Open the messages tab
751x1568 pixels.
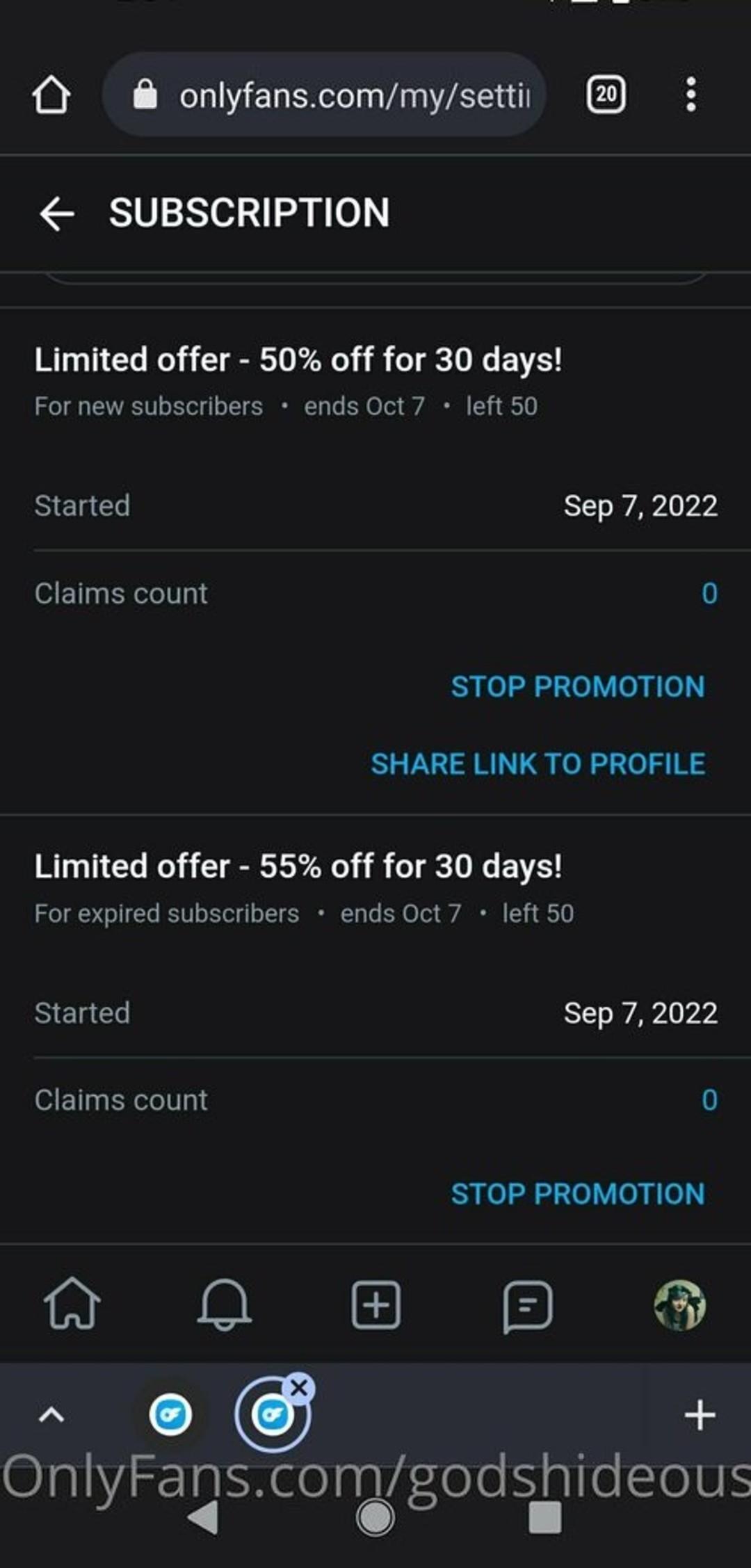527,1306
